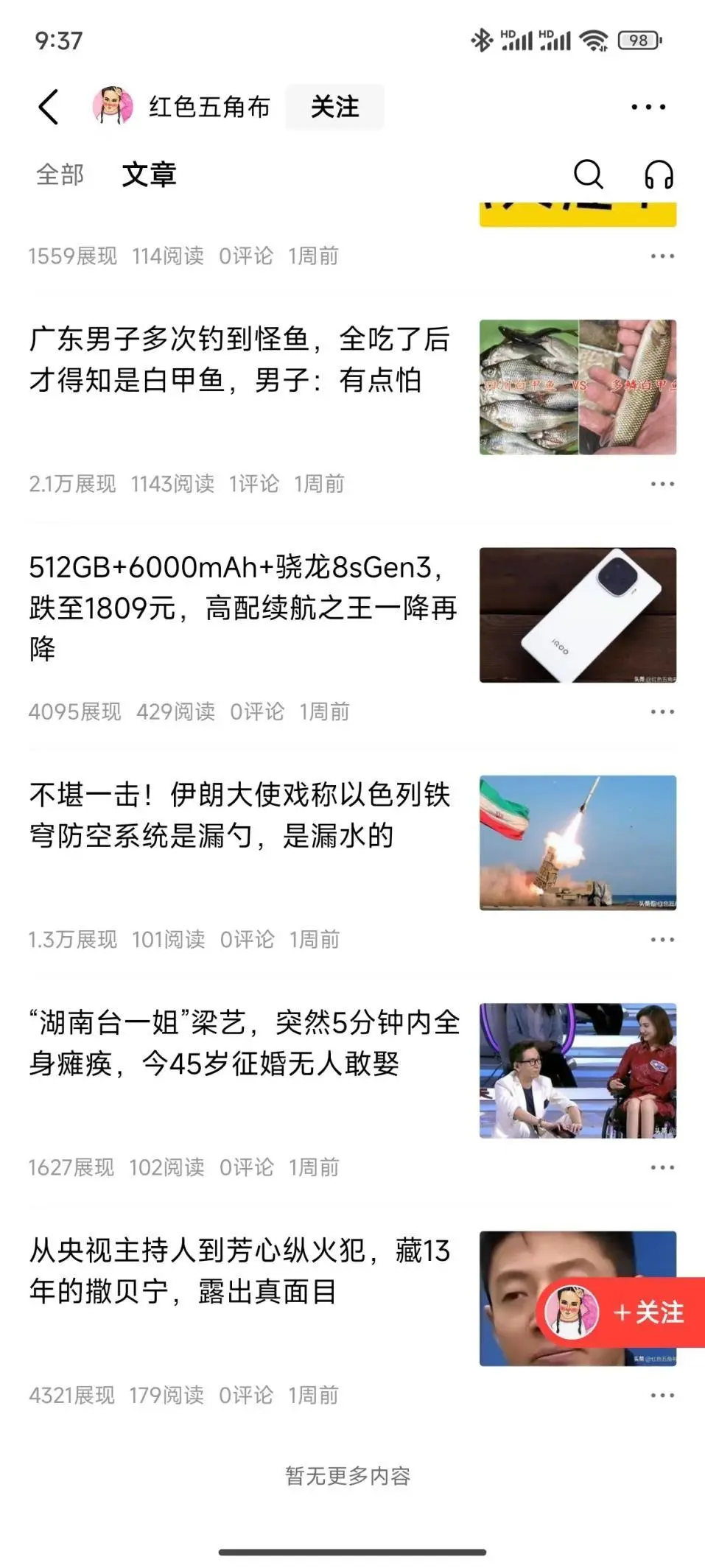The width and height of the screenshot is (705, 1568).
Task: Open the 白甲鱼 fishing article
Action: (239, 360)
